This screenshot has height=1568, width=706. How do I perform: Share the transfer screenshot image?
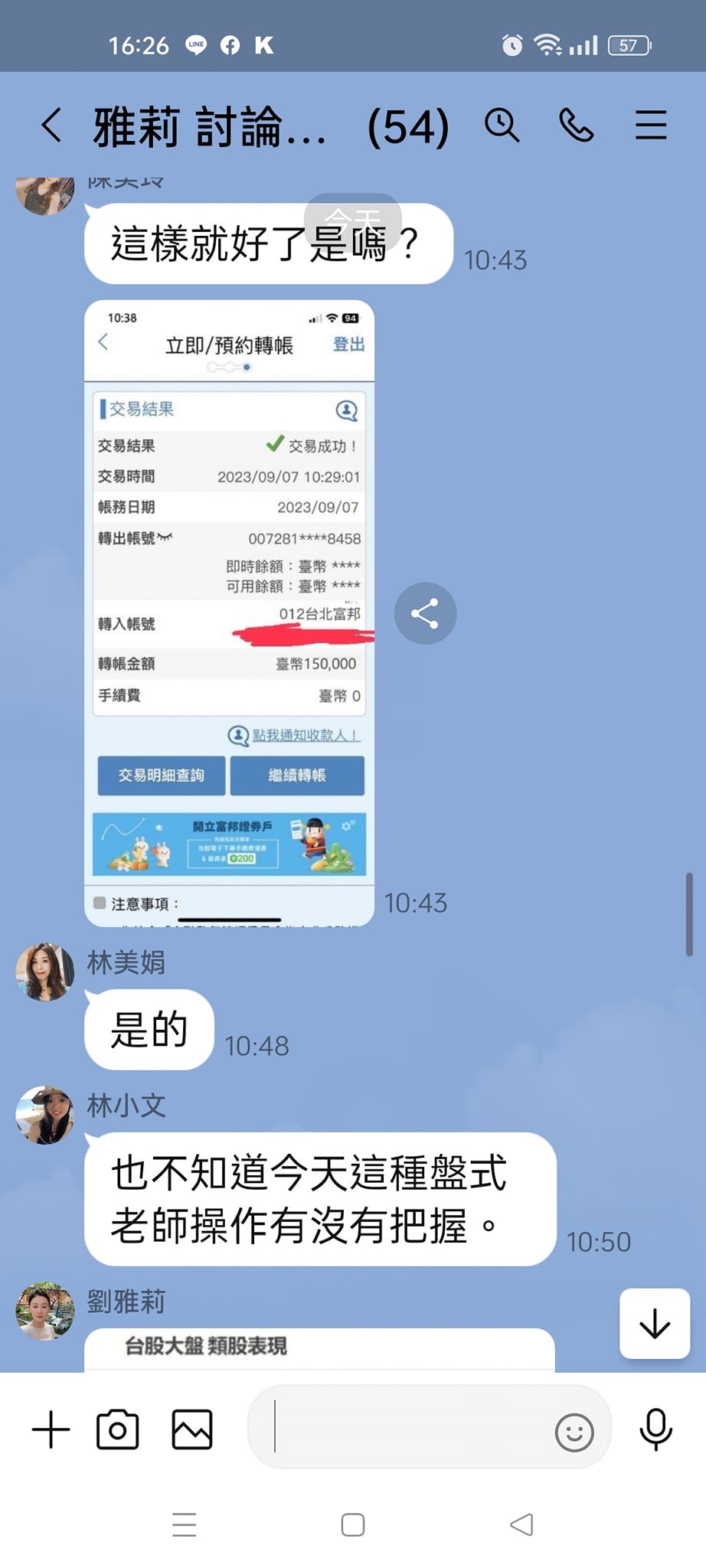(425, 613)
